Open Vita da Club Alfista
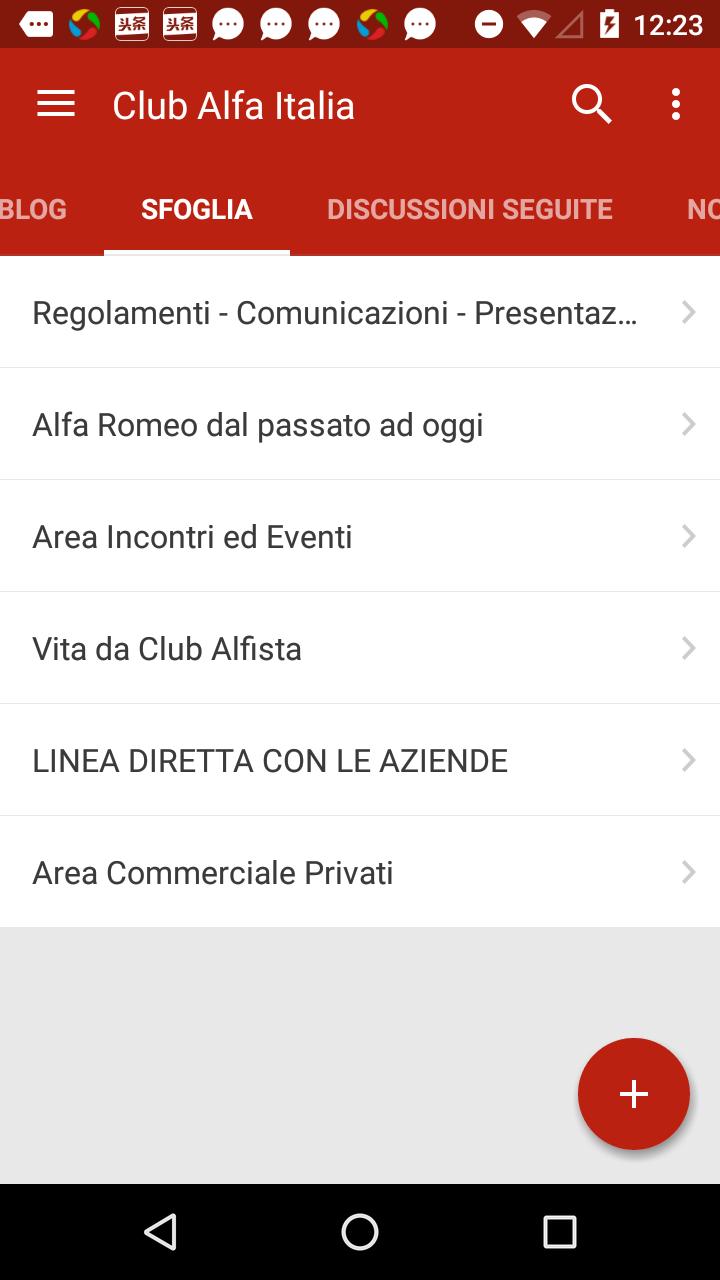720x1280 pixels. pyautogui.click(x=360, y=648)
